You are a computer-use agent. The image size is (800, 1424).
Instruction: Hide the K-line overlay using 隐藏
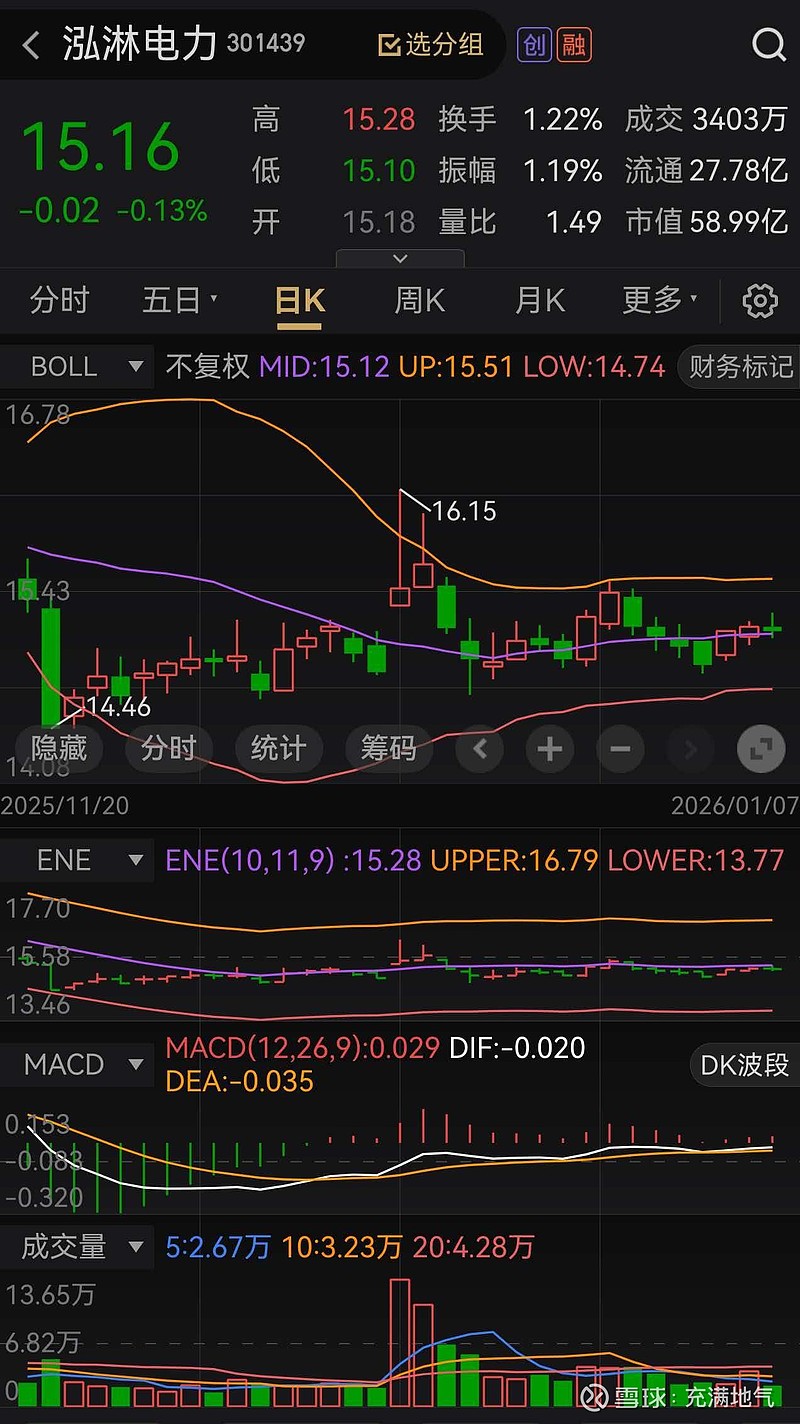pos(58,749)
